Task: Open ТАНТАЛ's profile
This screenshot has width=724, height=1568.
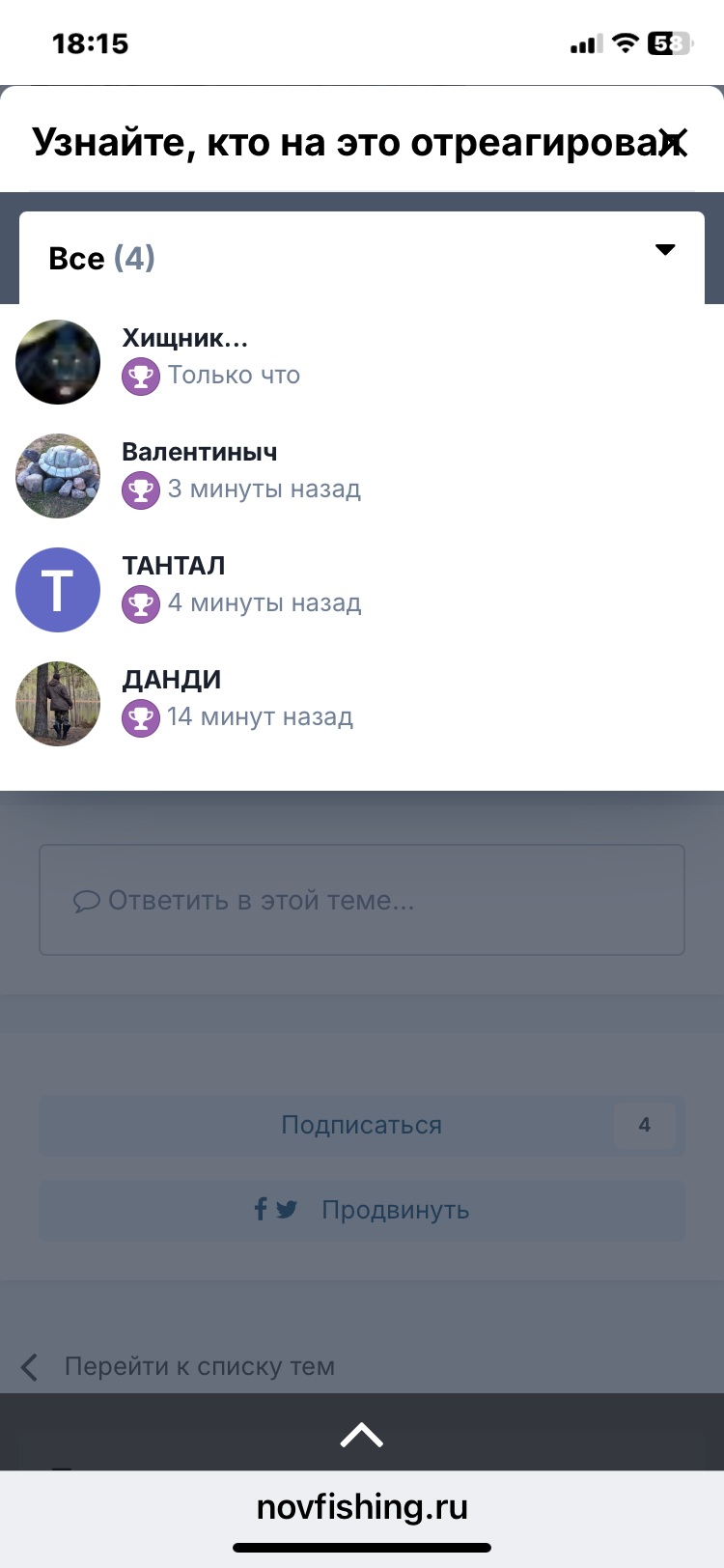Action: tap(174, 566)
